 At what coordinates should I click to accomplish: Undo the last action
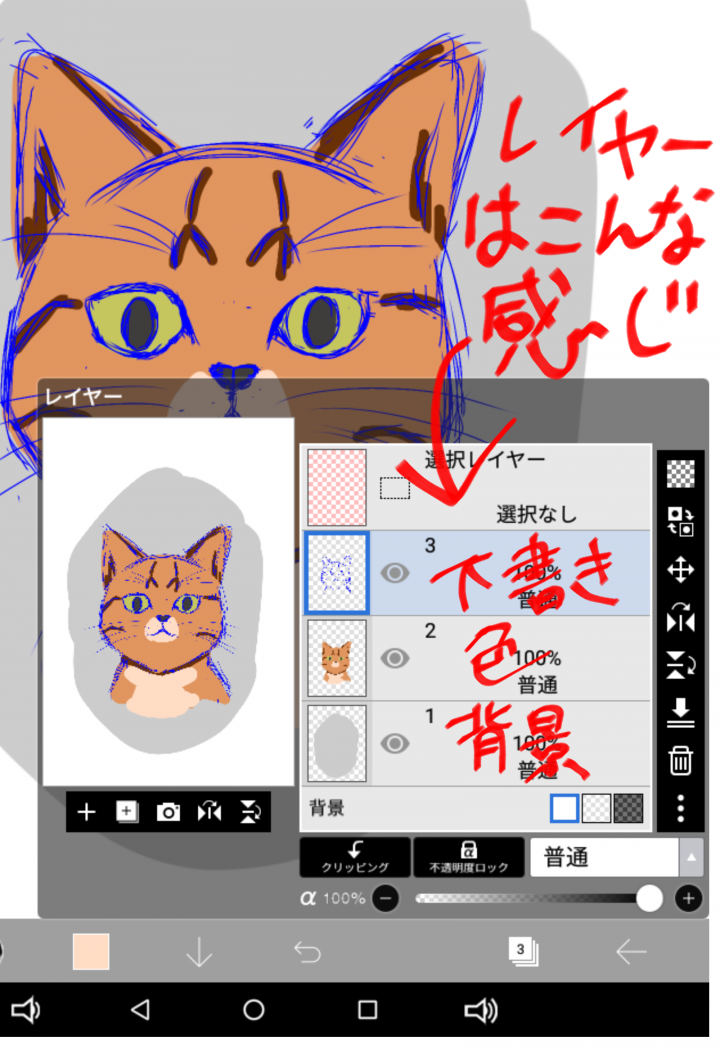click(x=307, y=952)
